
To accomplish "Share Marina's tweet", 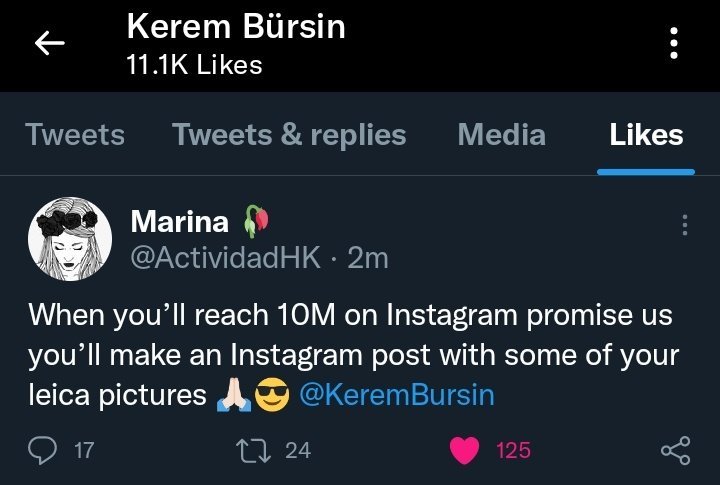I will point(675,451).
